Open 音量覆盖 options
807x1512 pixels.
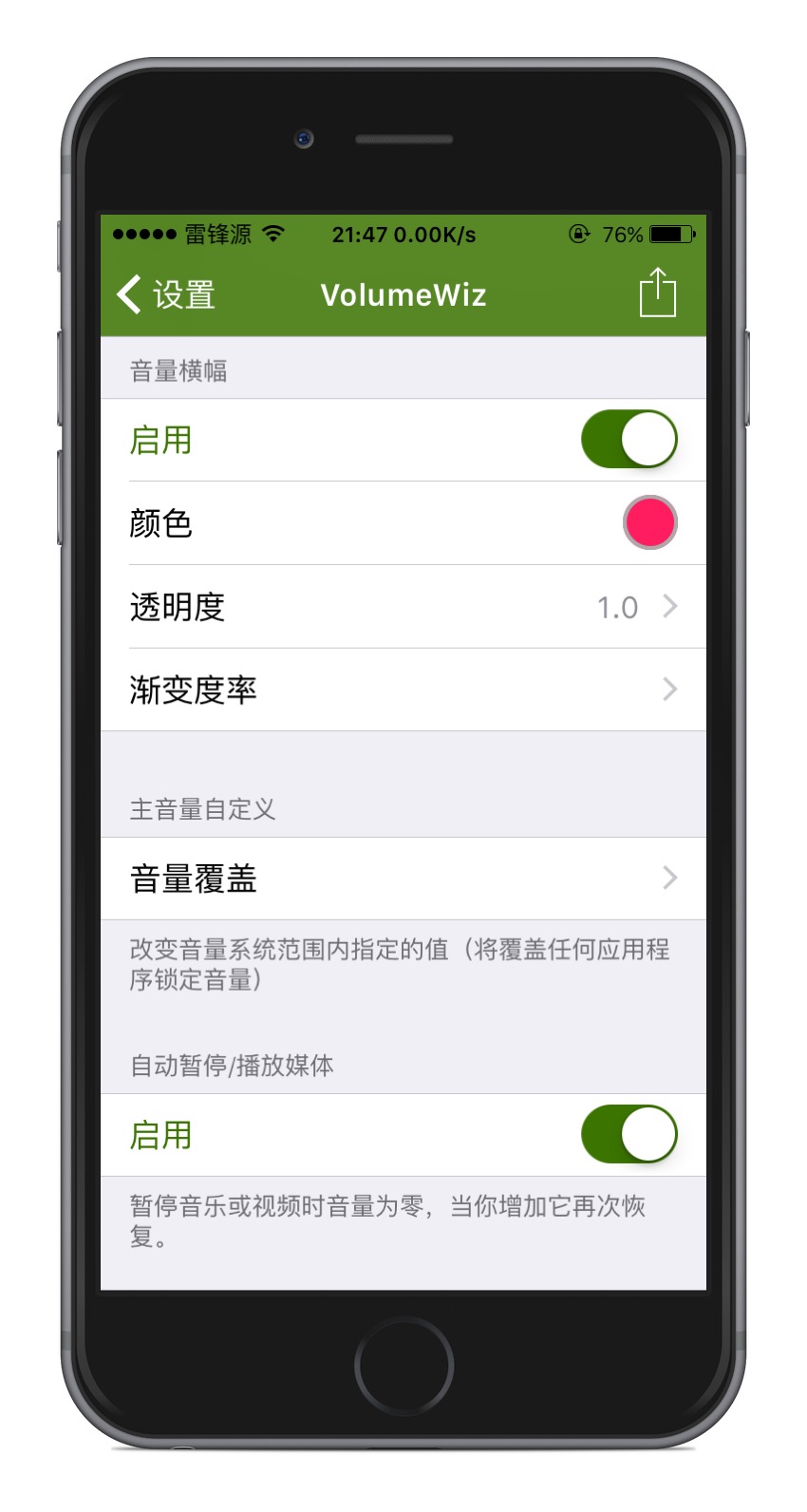(403, 879)
